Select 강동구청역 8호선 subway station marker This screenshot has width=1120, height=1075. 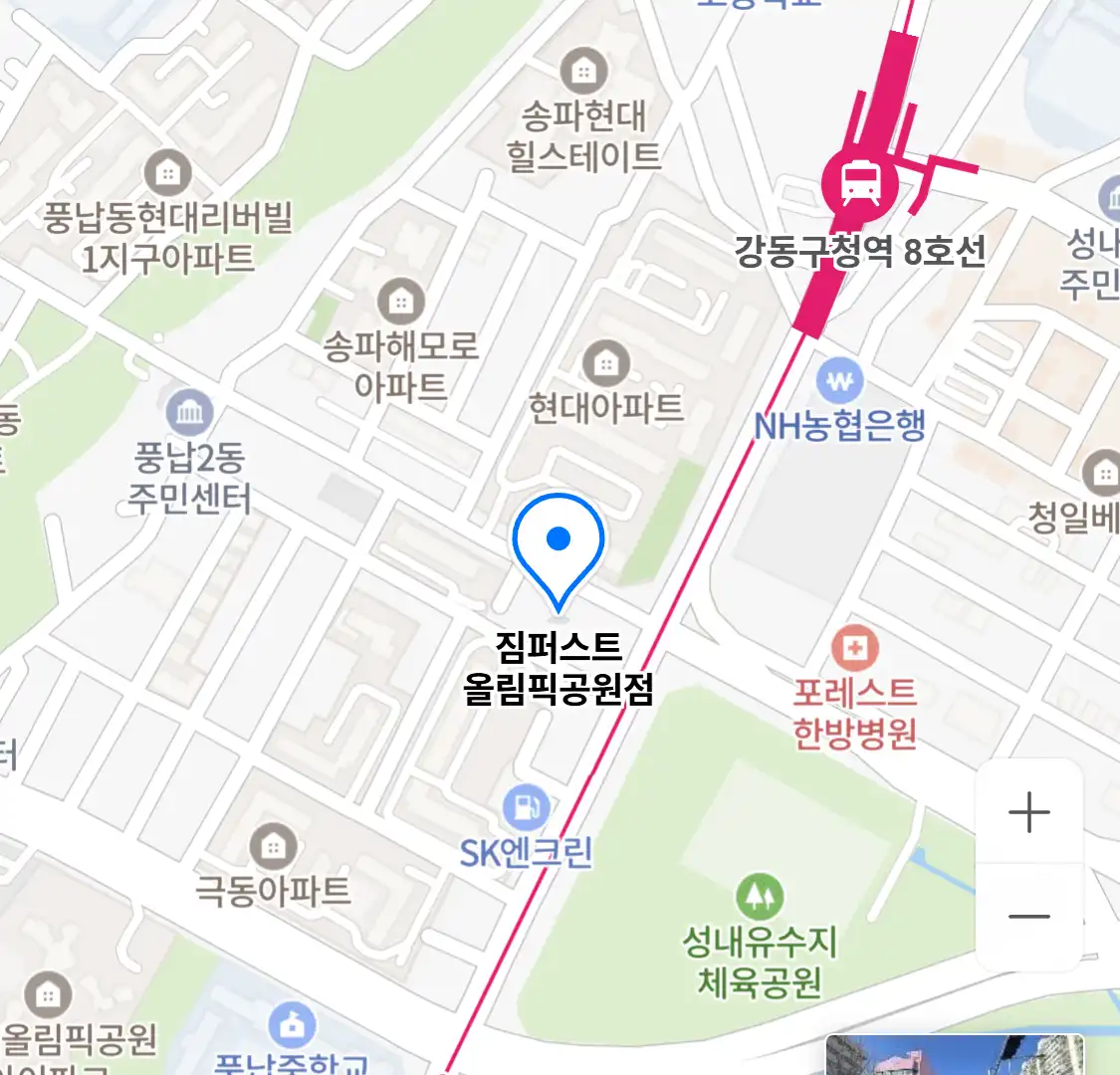(x=859, y=184)
